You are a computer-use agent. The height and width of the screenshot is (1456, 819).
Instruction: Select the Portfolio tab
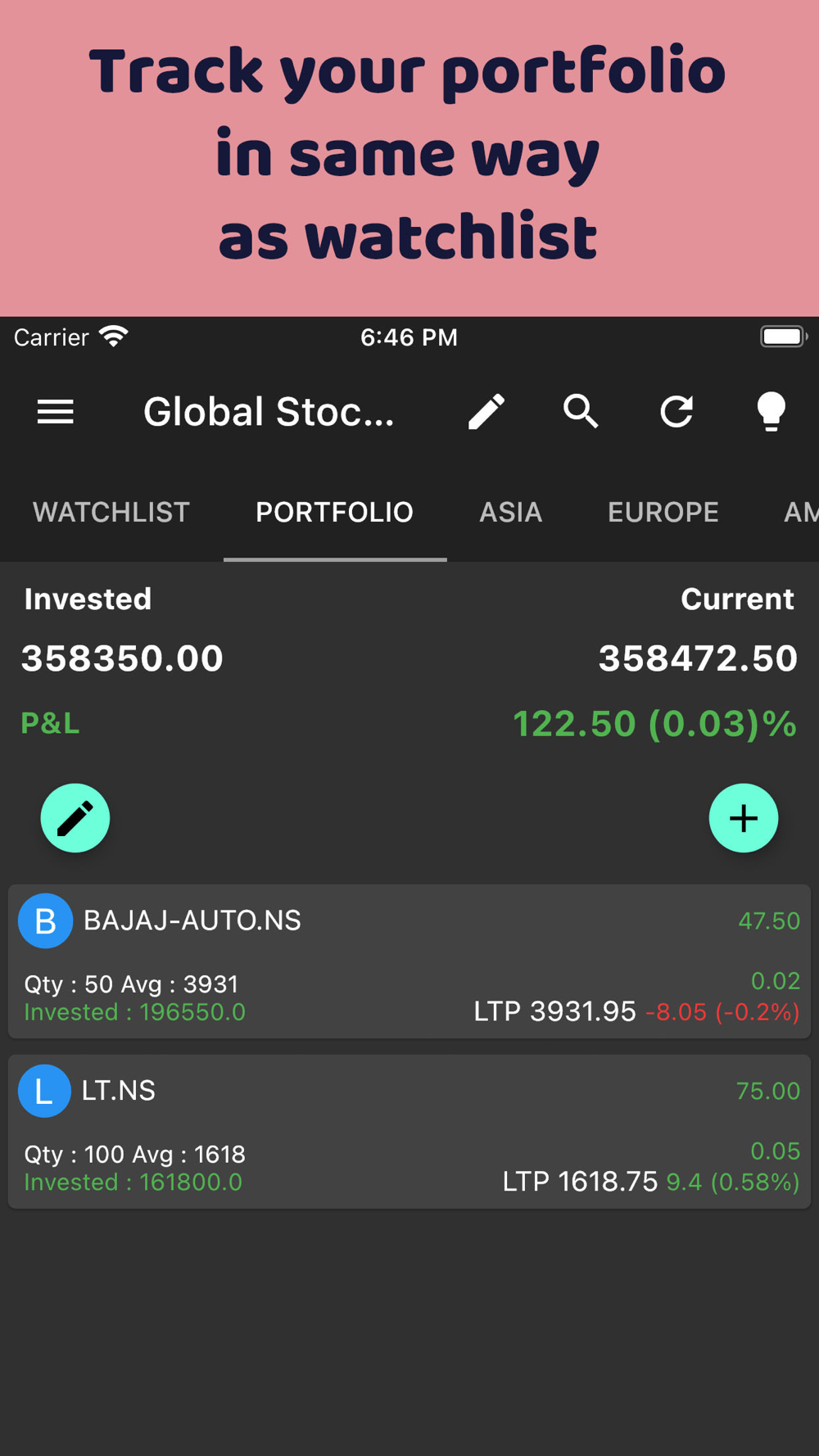tap(334, 512)
